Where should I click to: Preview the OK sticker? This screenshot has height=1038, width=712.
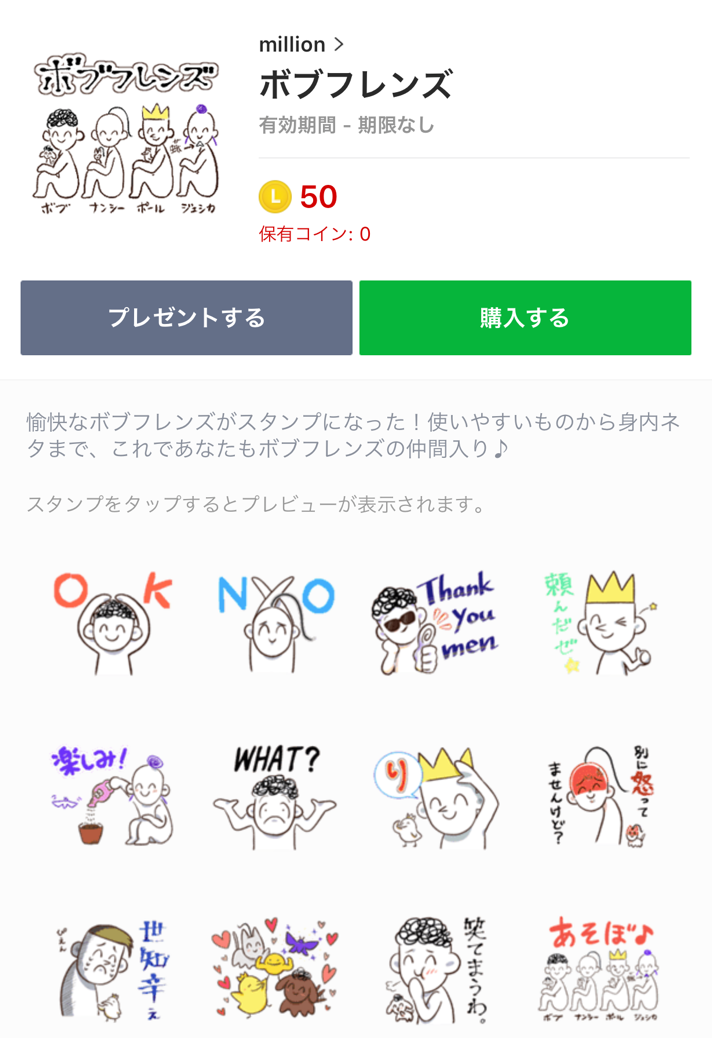[111, 622]
